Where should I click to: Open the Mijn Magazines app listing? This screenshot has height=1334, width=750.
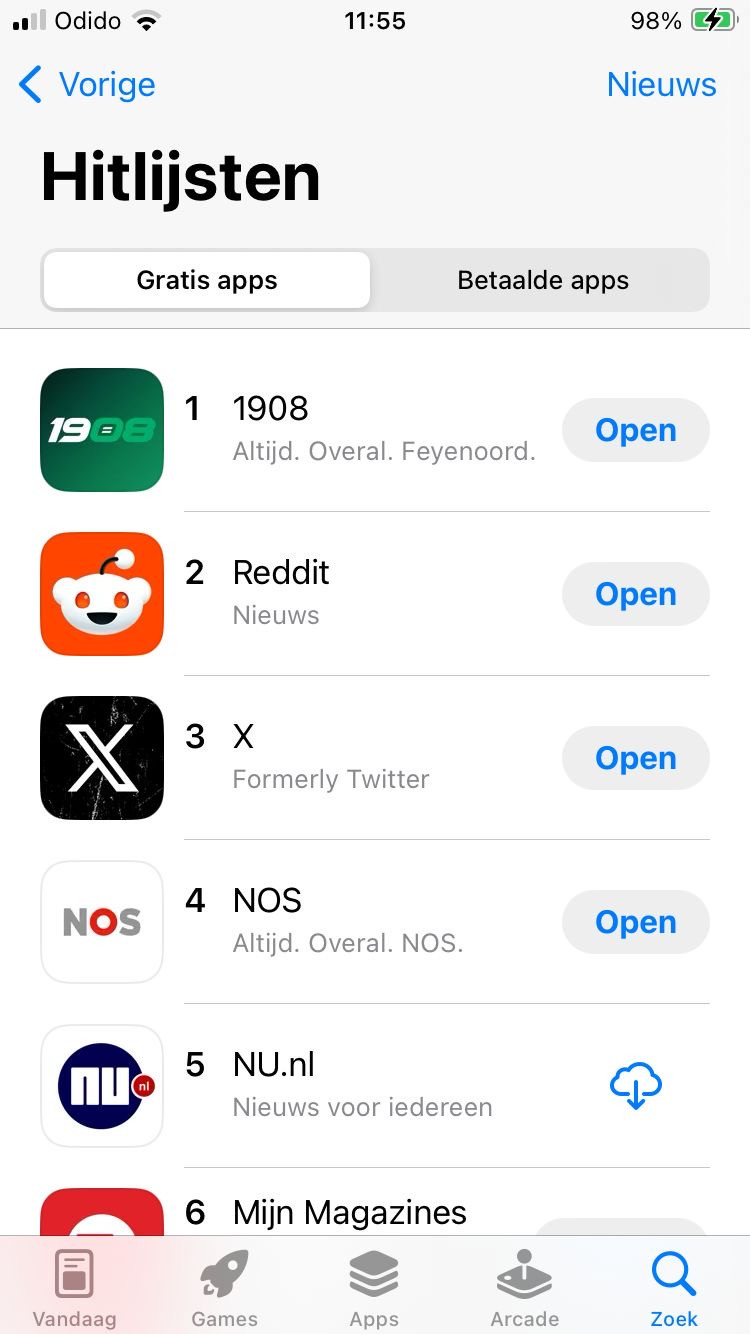coord(350,1212)
